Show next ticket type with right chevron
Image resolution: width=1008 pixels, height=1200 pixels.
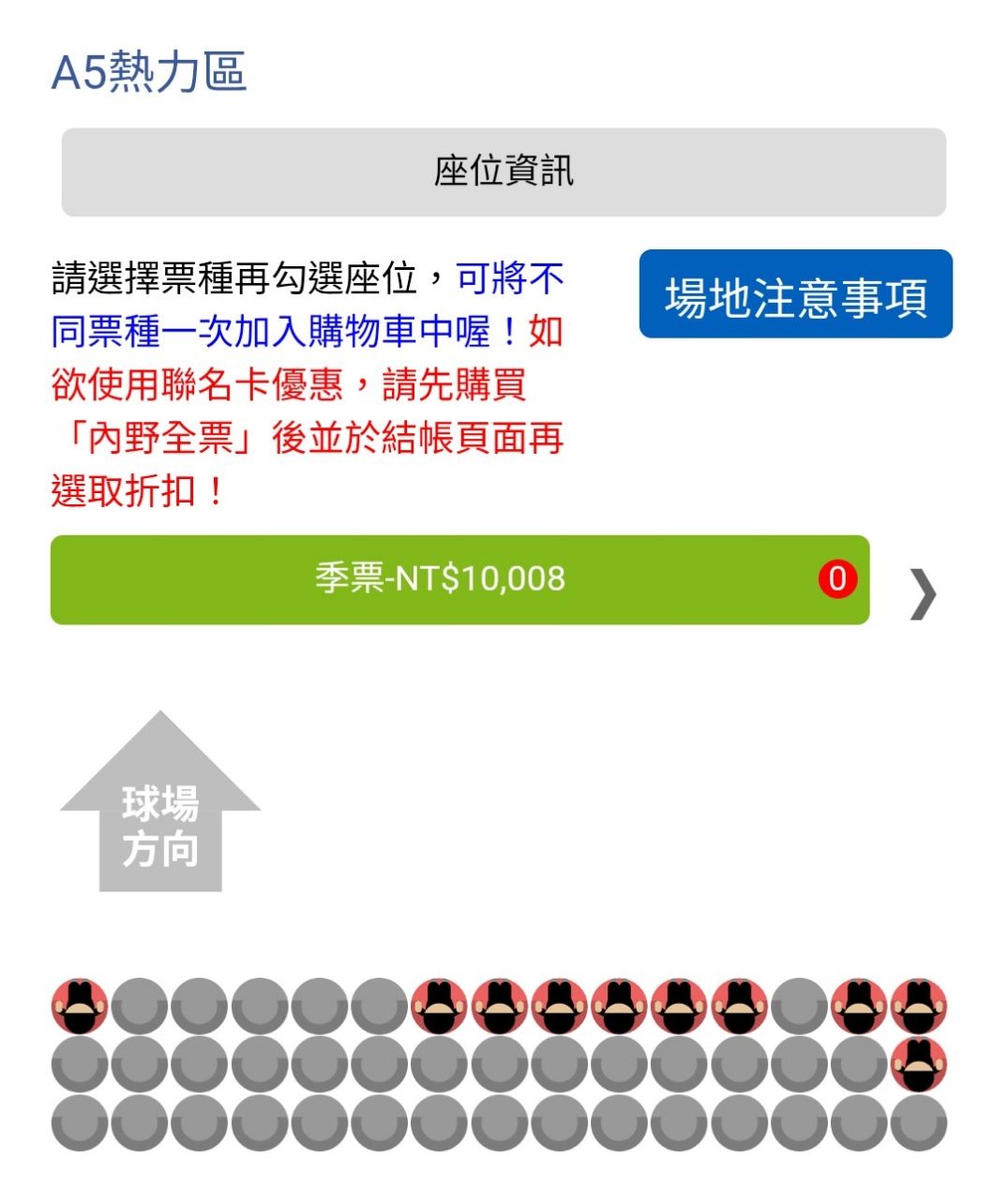(x=922, y=594)
